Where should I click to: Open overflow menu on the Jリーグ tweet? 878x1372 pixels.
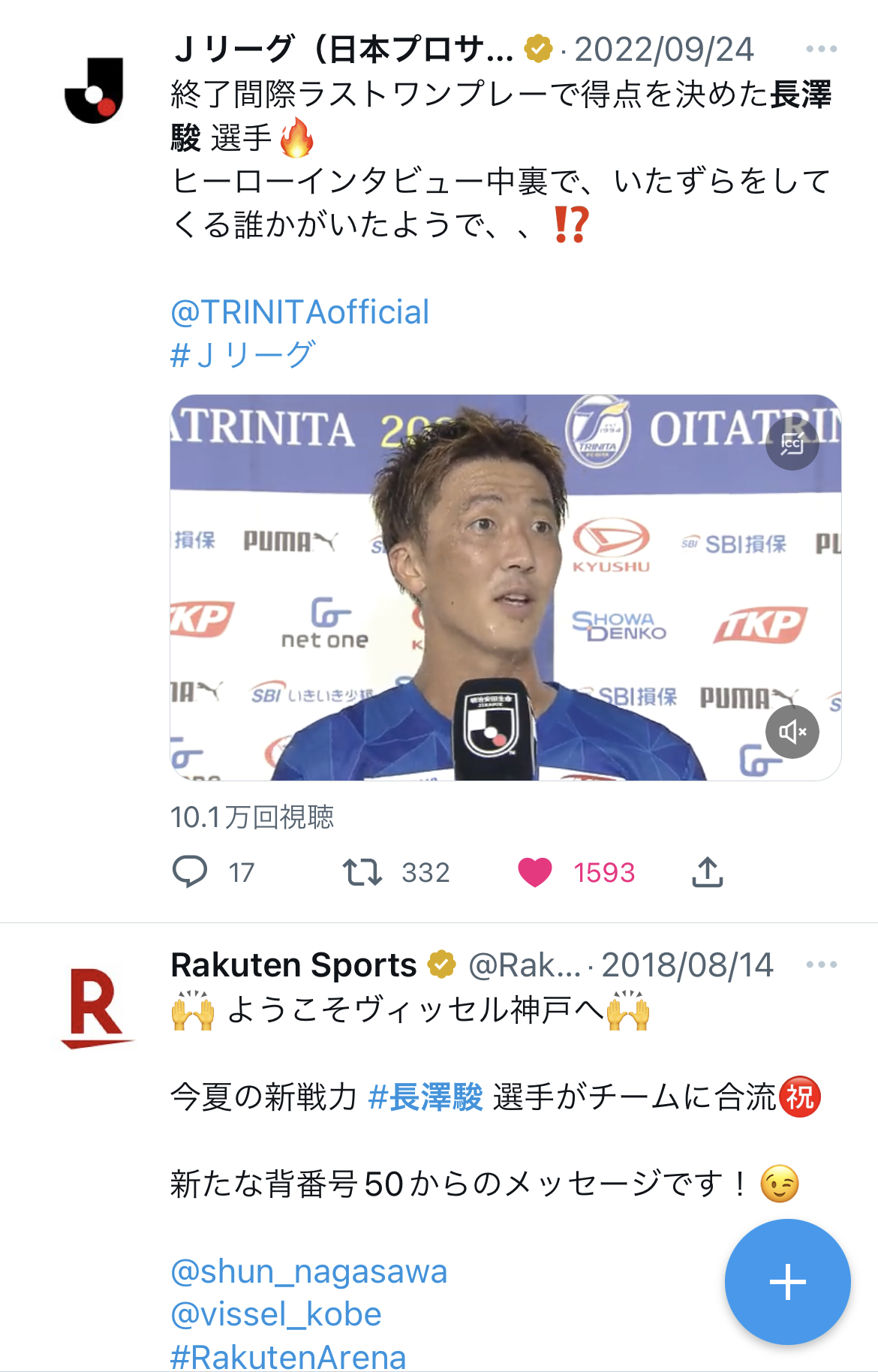click(x=821, y=49)
